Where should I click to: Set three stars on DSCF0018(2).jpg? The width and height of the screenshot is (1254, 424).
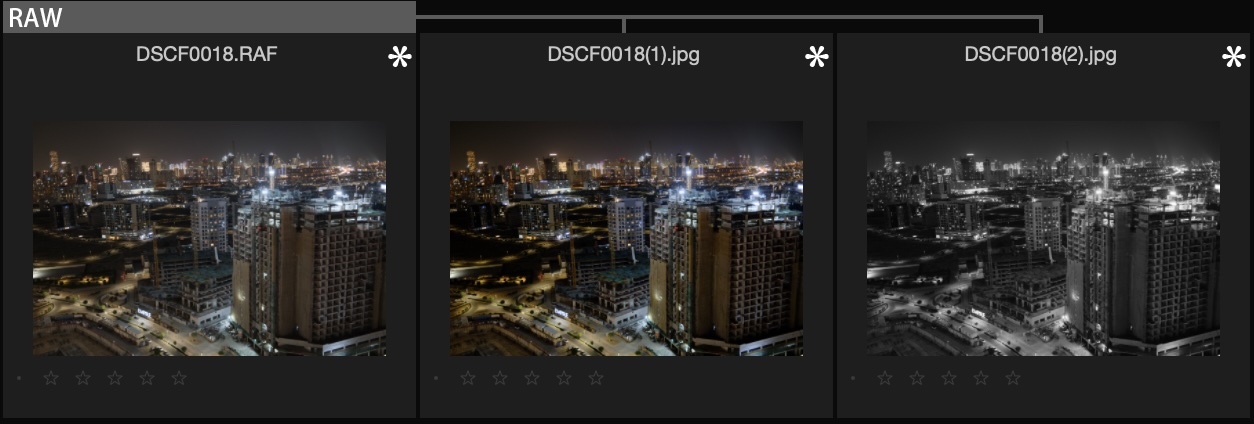click(x=949, y=379)
